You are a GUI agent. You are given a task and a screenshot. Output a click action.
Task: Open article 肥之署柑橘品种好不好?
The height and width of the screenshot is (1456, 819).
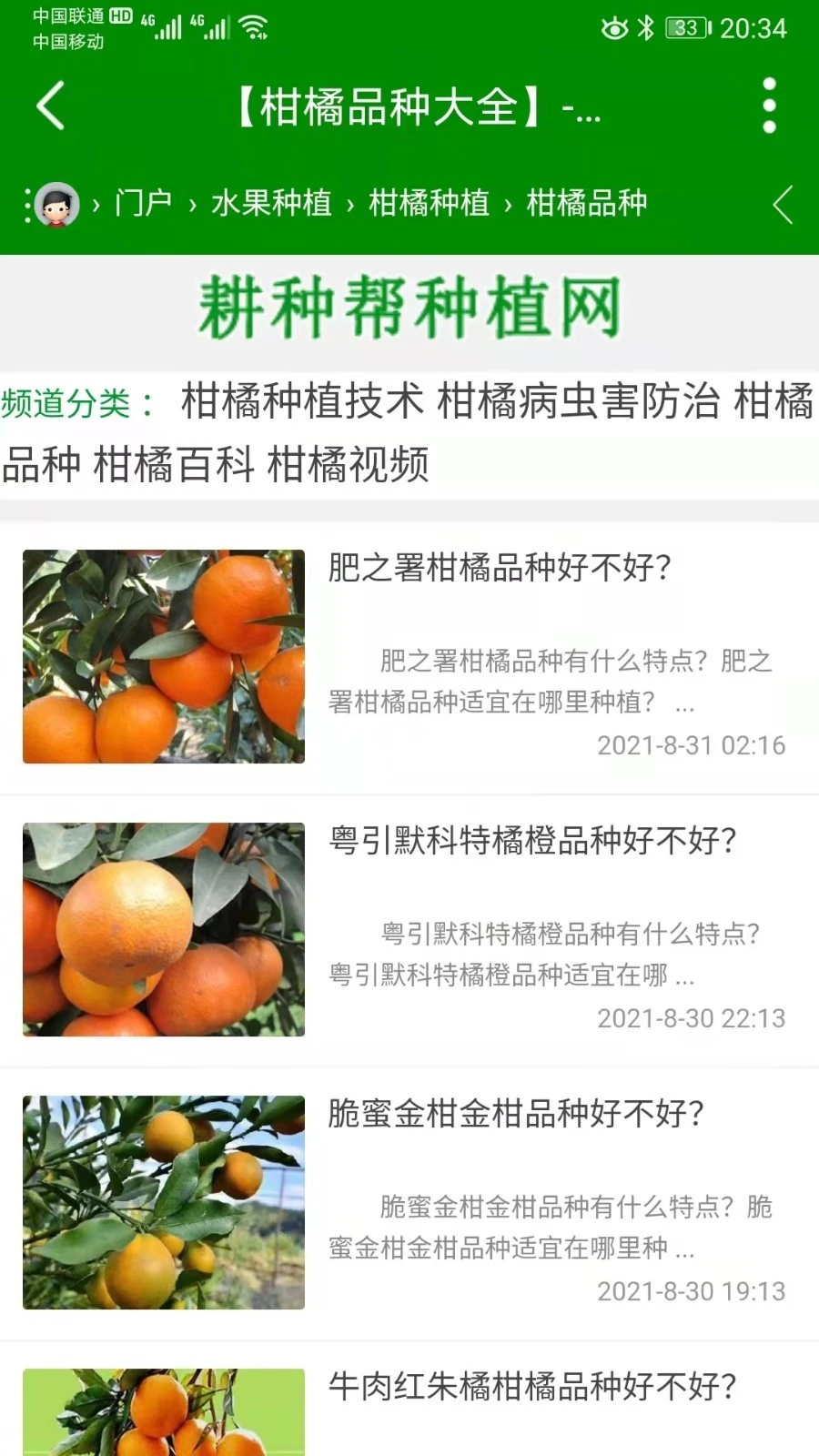499,569
